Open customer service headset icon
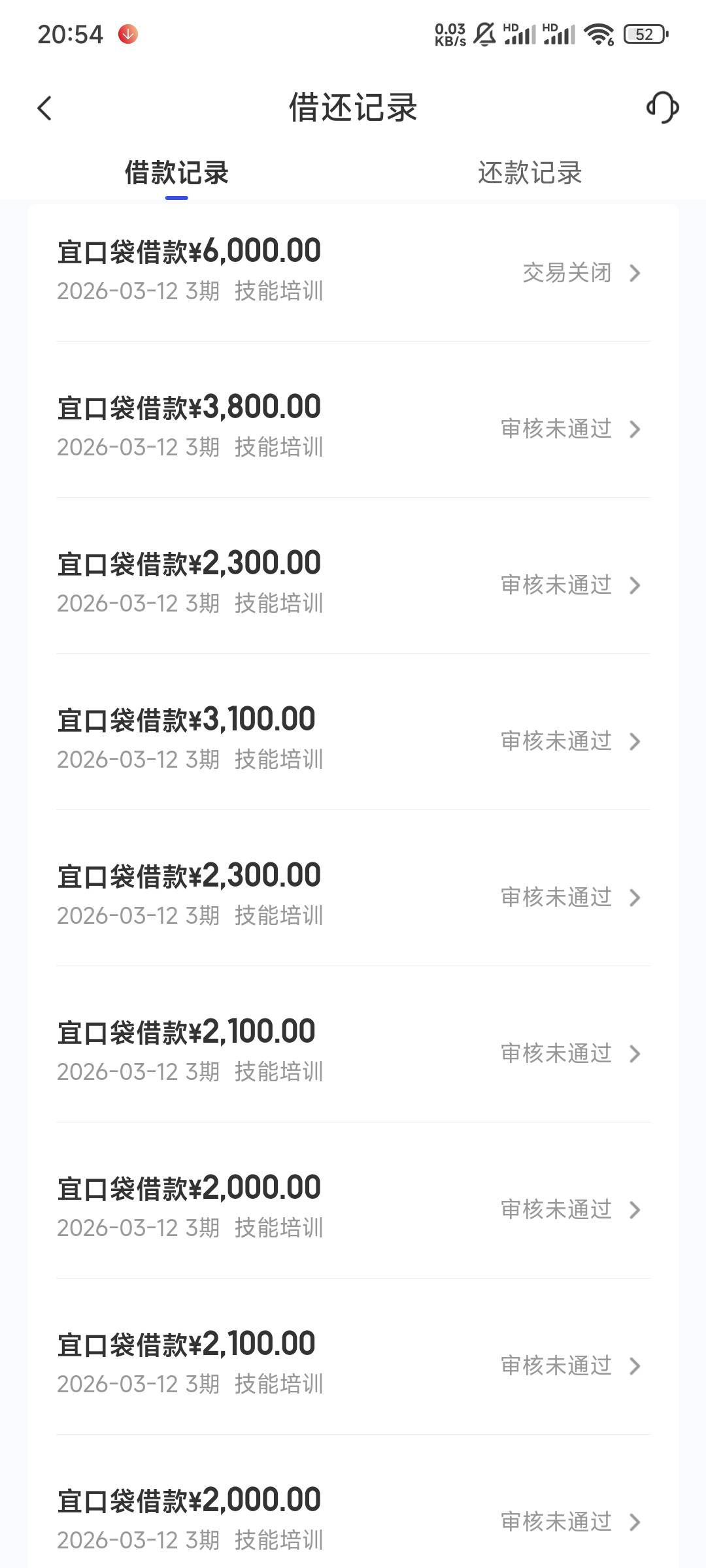The width and height of the screenshot is (706, 1568). pos(662,108)
